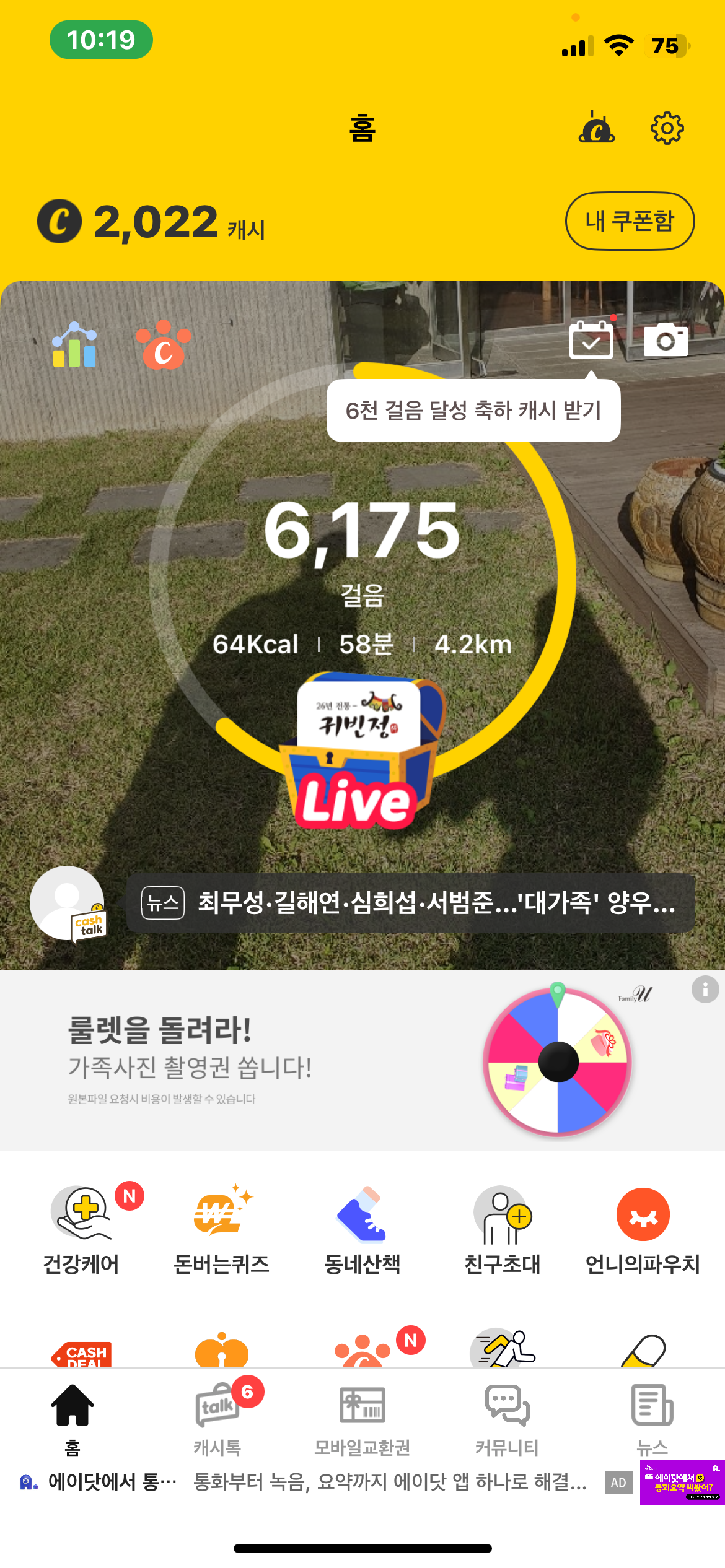Tap the orange paw cash icon
725x1568 pixels.
(164, 345)
